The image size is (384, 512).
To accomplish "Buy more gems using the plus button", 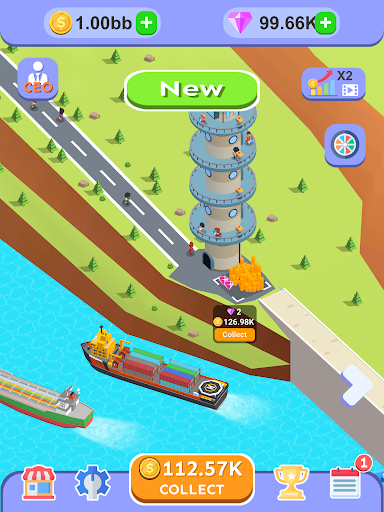I will click(x=325, y=23).
